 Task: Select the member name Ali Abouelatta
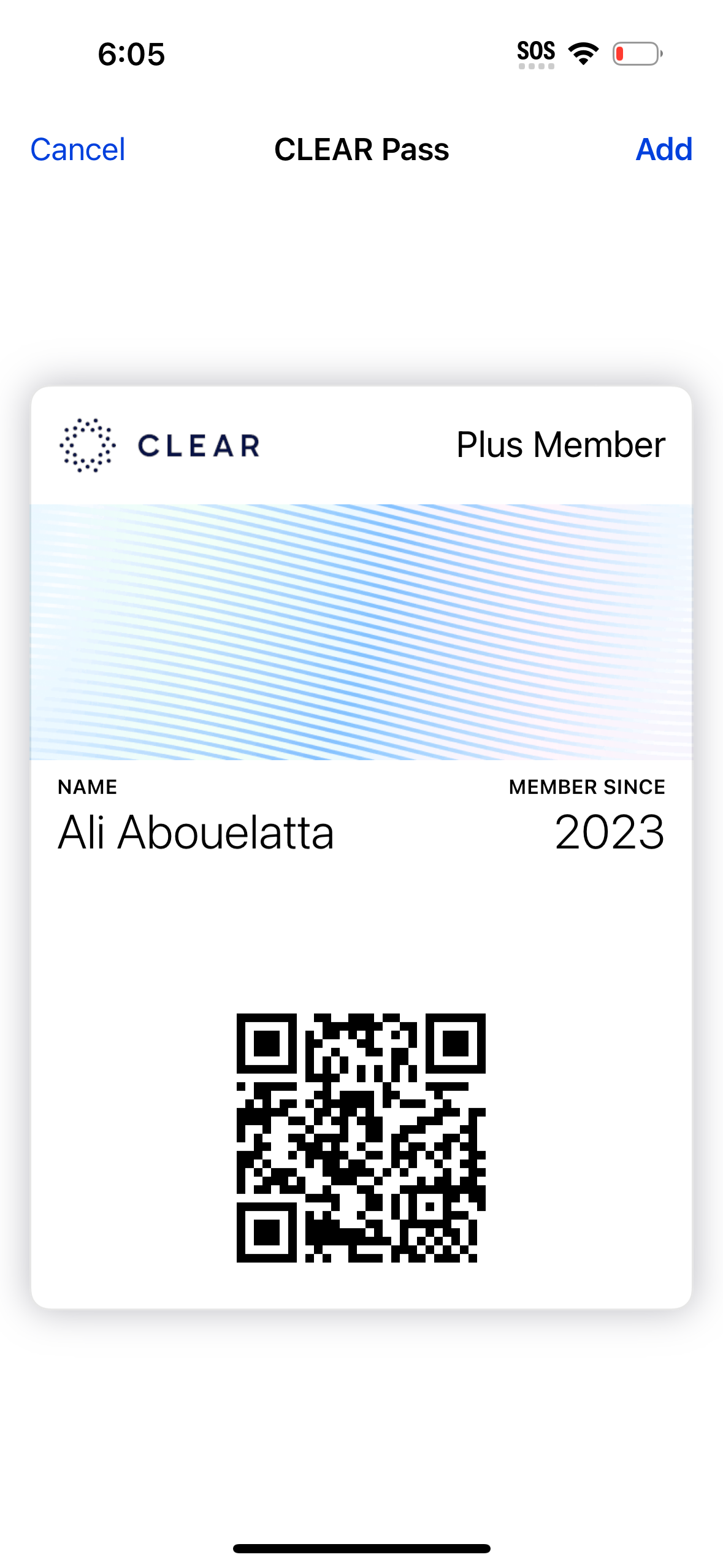(x=195, y=832)
